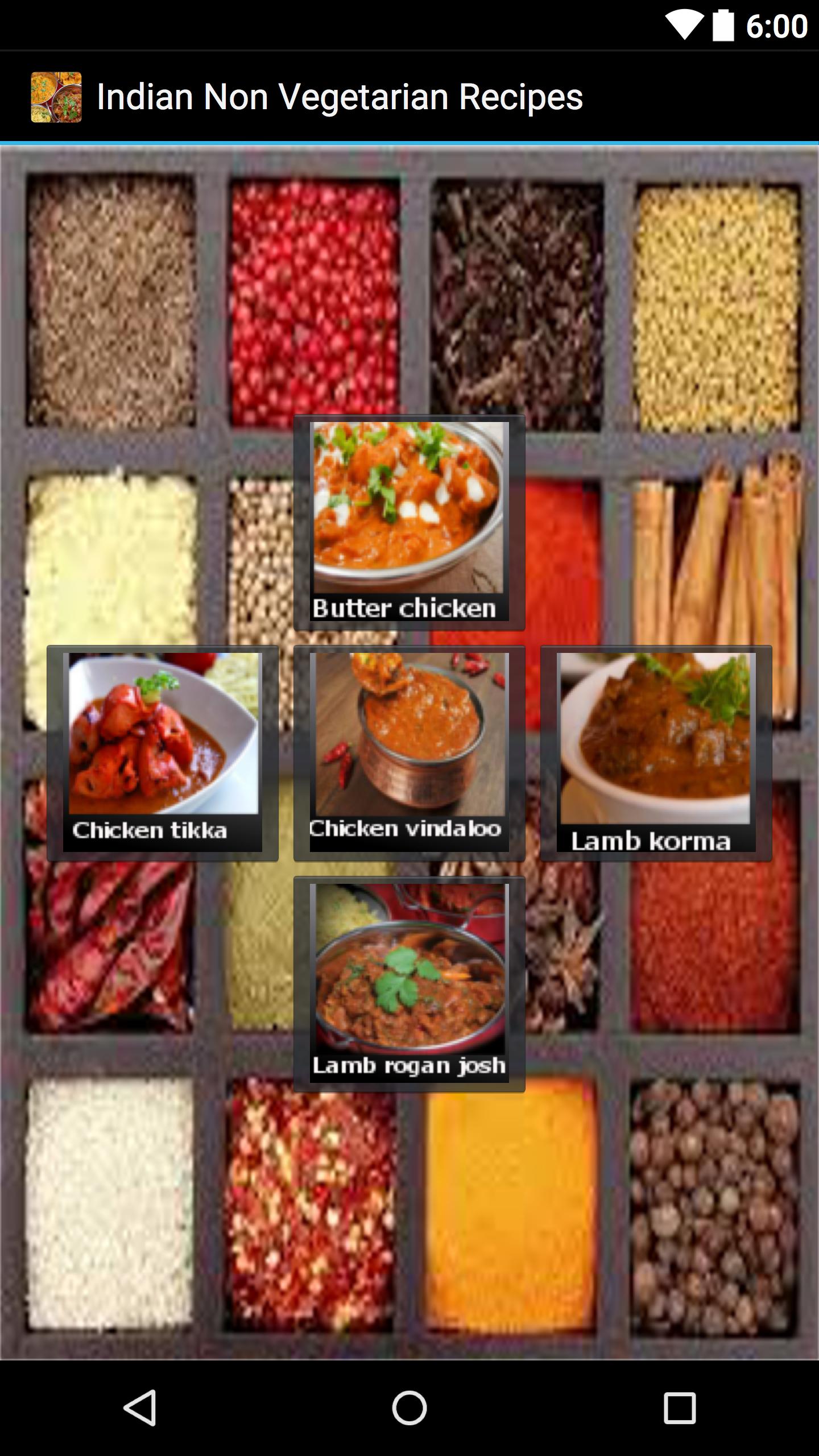The width and height of the screenshot is (819, 1456).
Task: Open the Chicken vindaloo recipe
Action: point(409,756)
